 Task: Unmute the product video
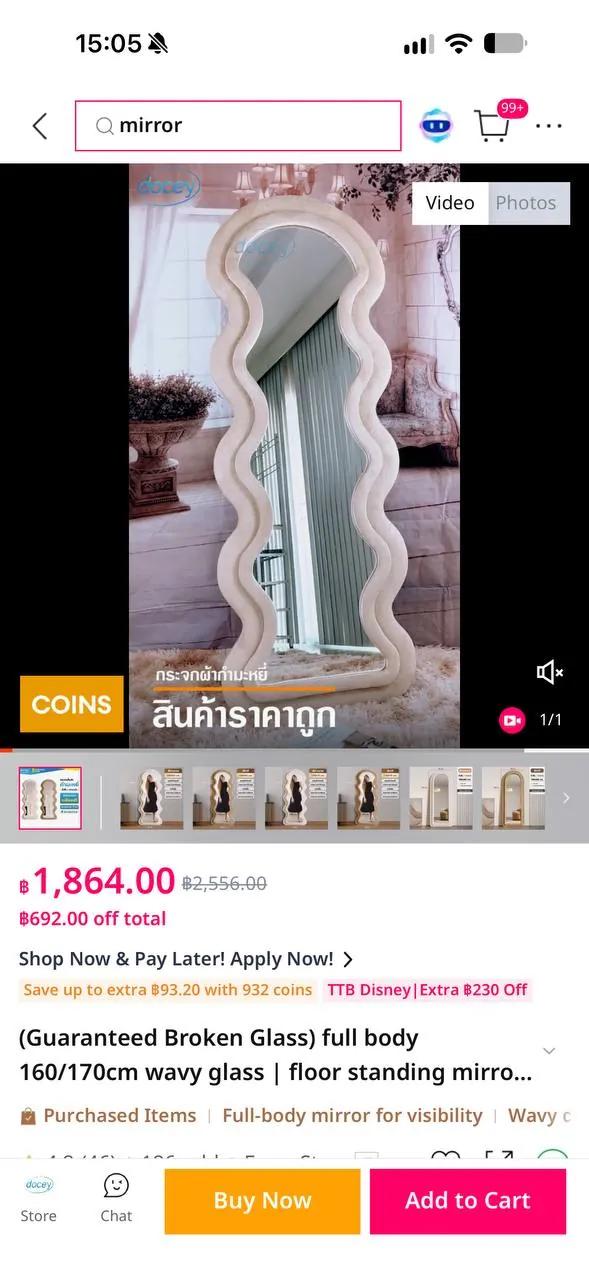(550, 672)
